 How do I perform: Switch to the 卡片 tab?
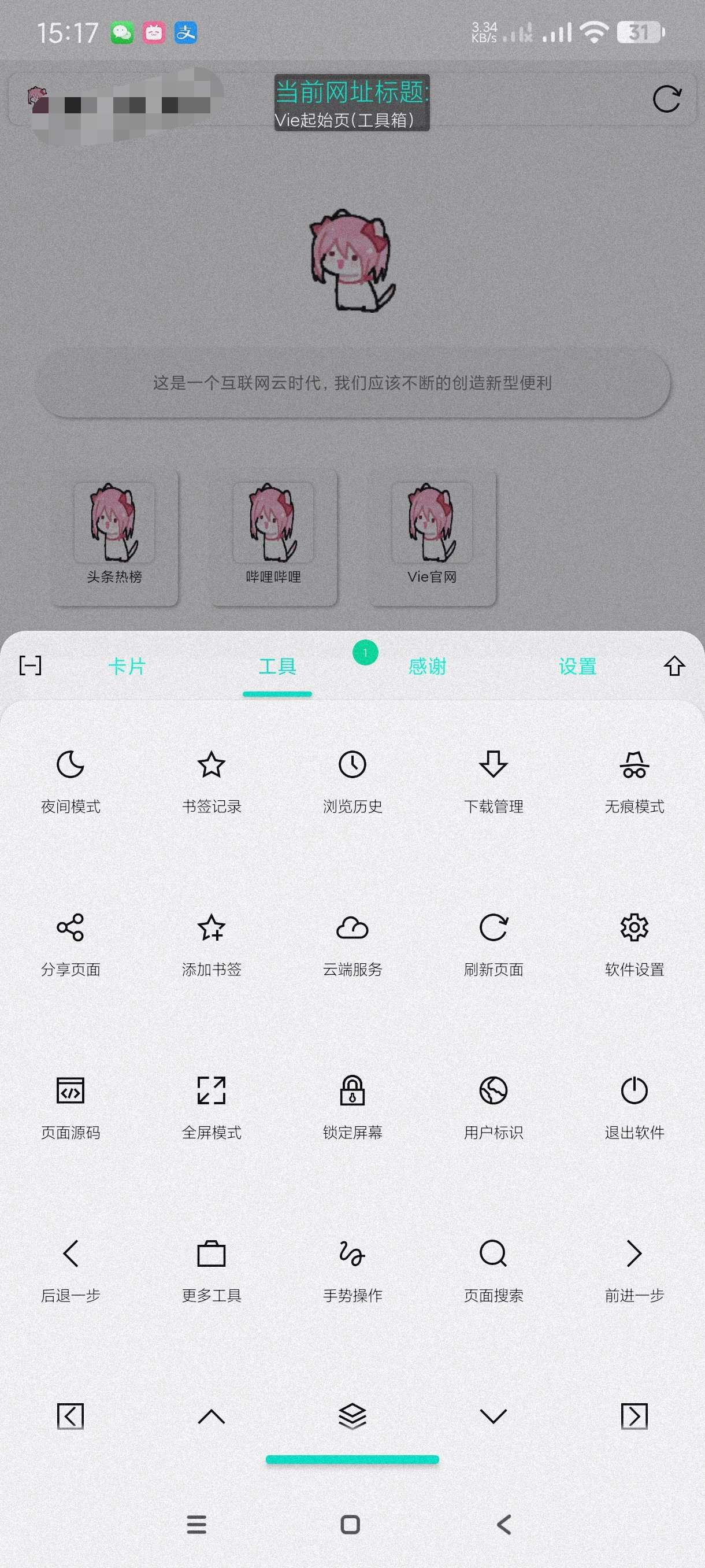(127, 666)
